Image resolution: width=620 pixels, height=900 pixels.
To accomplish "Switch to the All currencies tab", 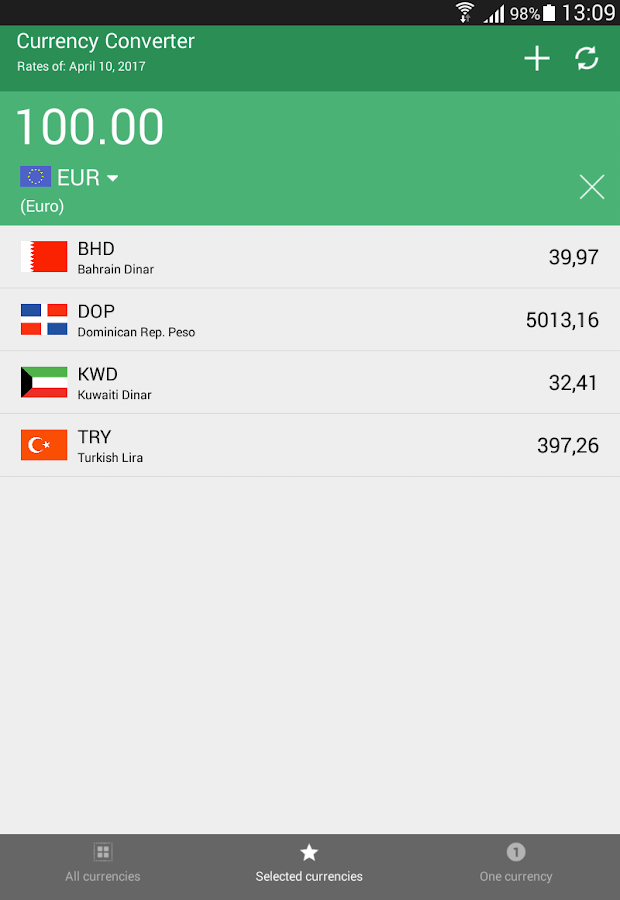I will click(x=103, y=864).
